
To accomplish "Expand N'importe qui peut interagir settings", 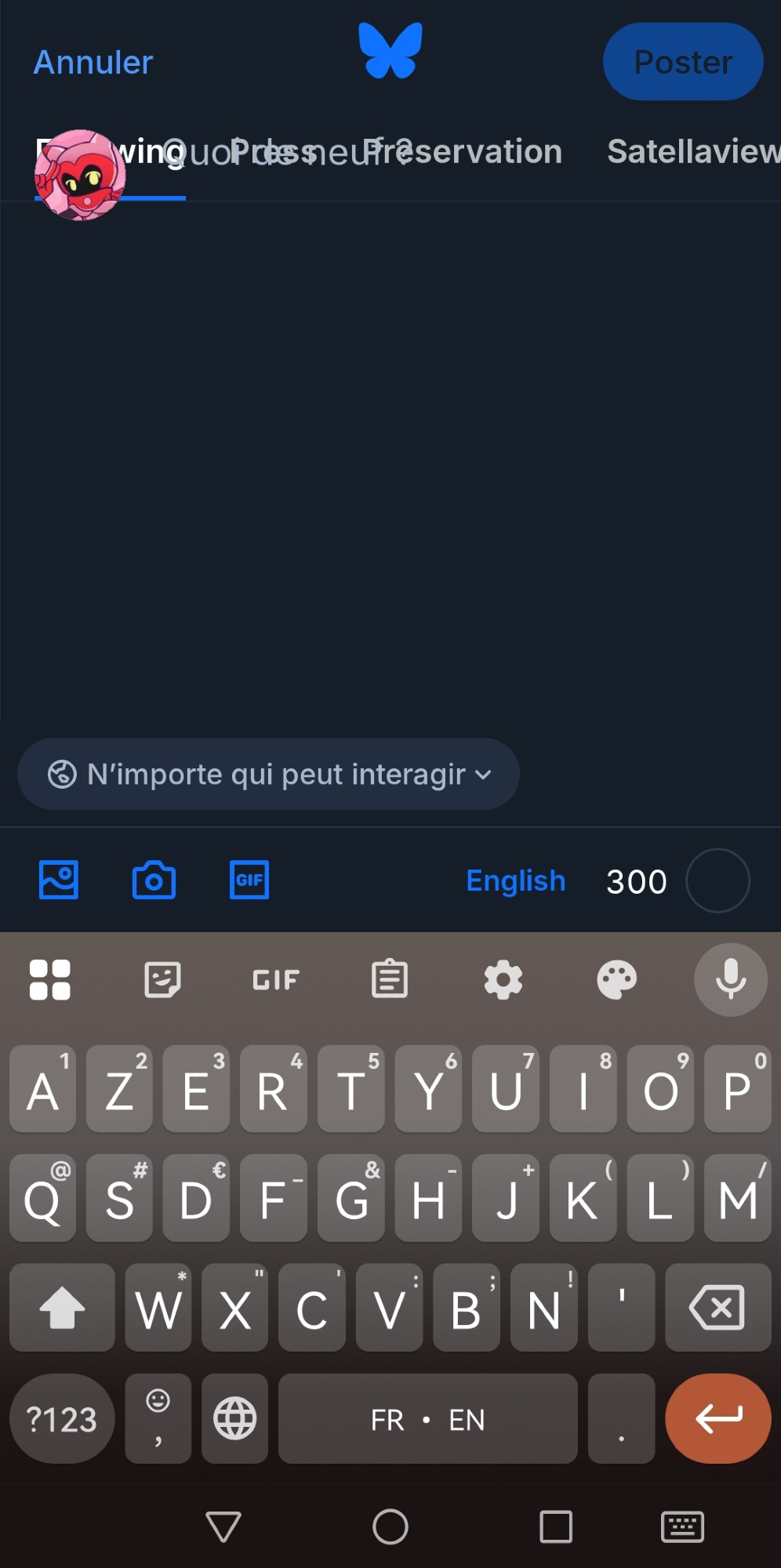I will (x=268, y=775).
